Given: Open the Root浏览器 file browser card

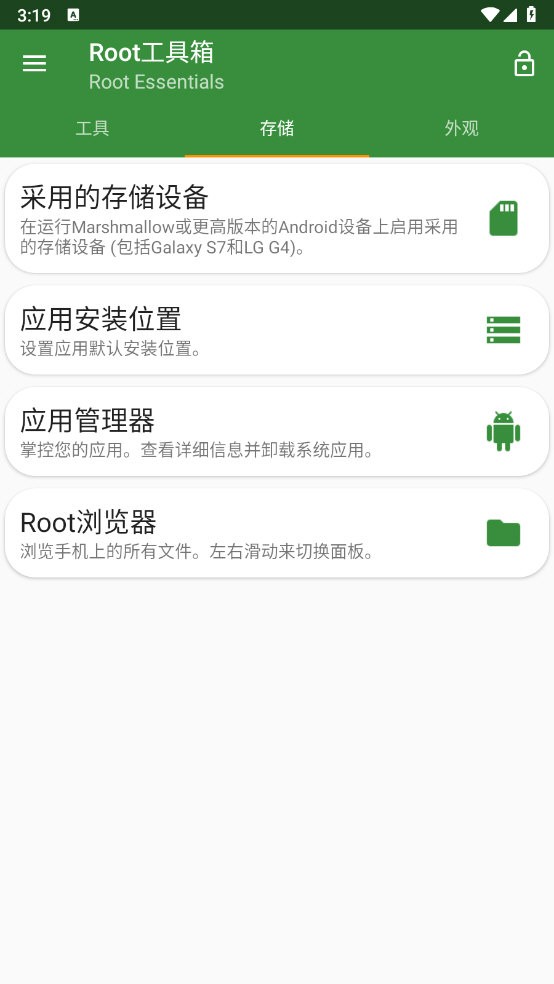Looking at the screenshot, I should tap(277, 533).
